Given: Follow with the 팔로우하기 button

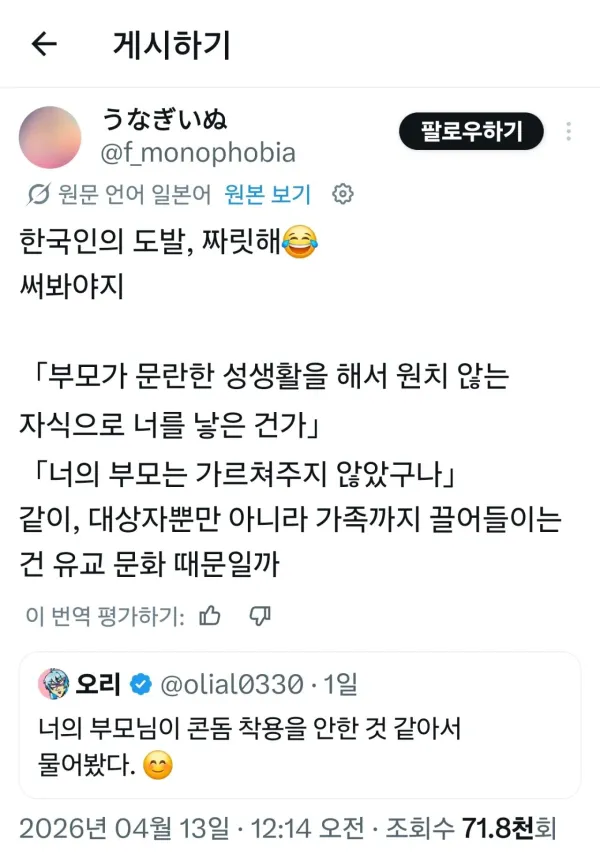Looking at the screenshot, I should [471, 131].
